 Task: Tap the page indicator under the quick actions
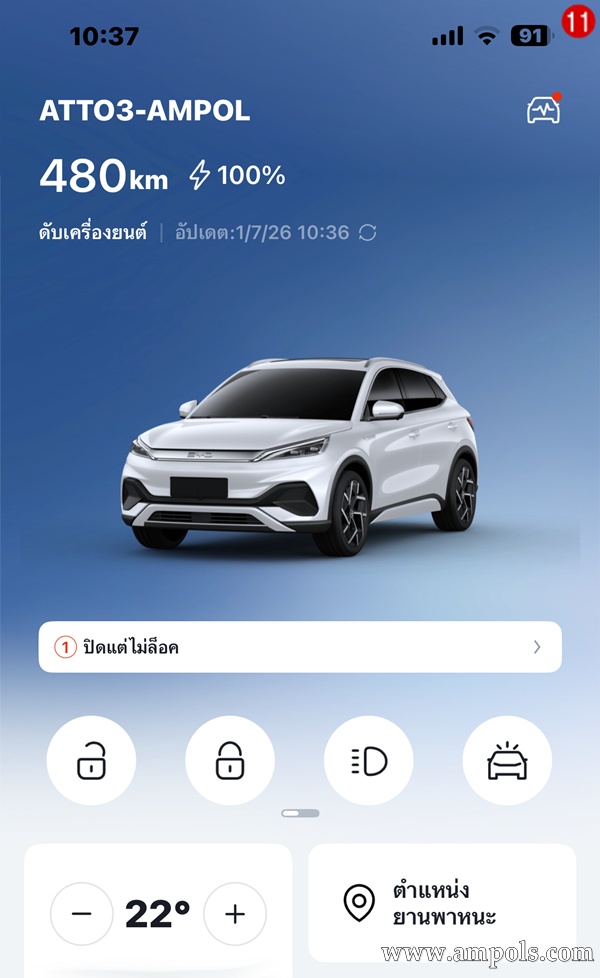[x=300, y=813]
